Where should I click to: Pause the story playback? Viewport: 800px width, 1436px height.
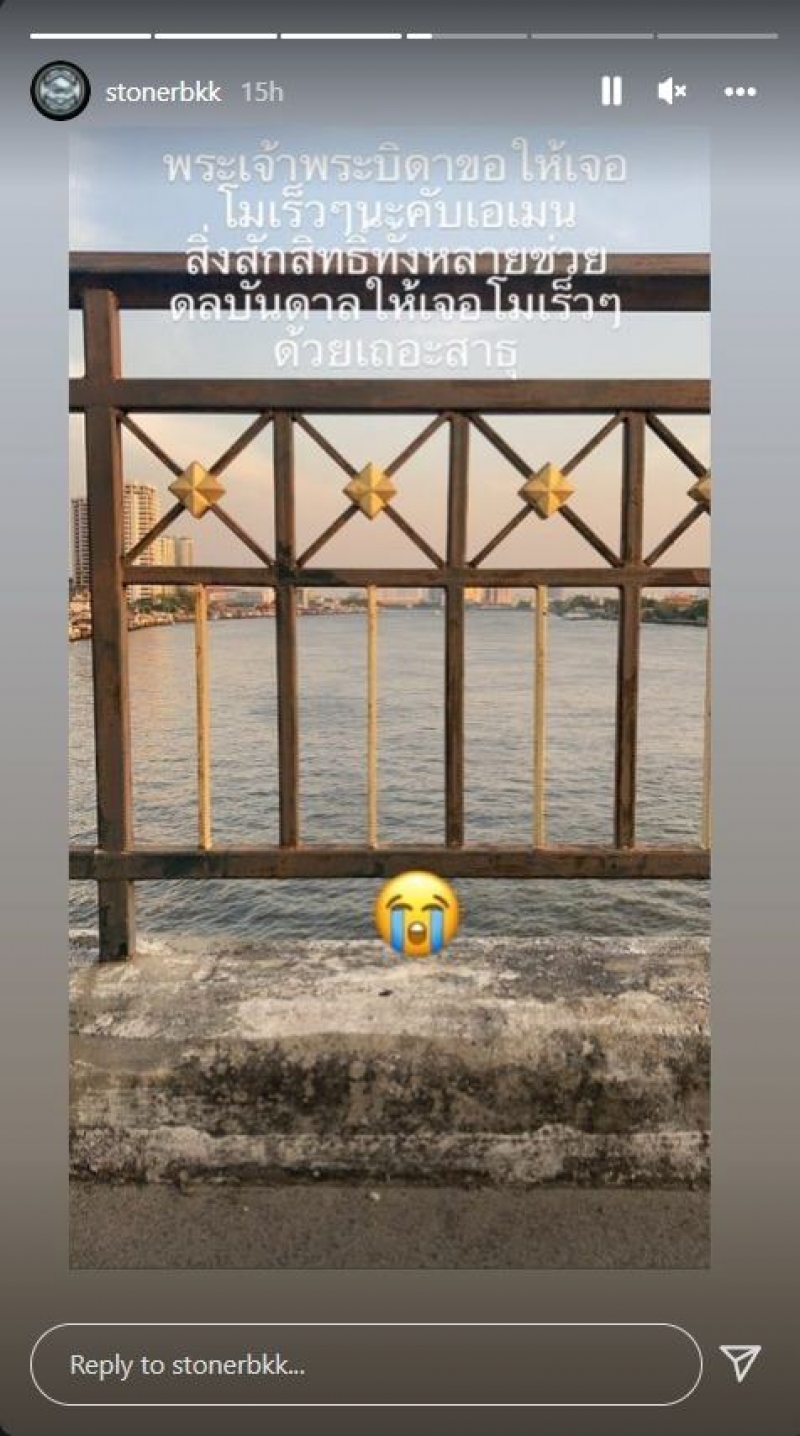tap(611, 92)
